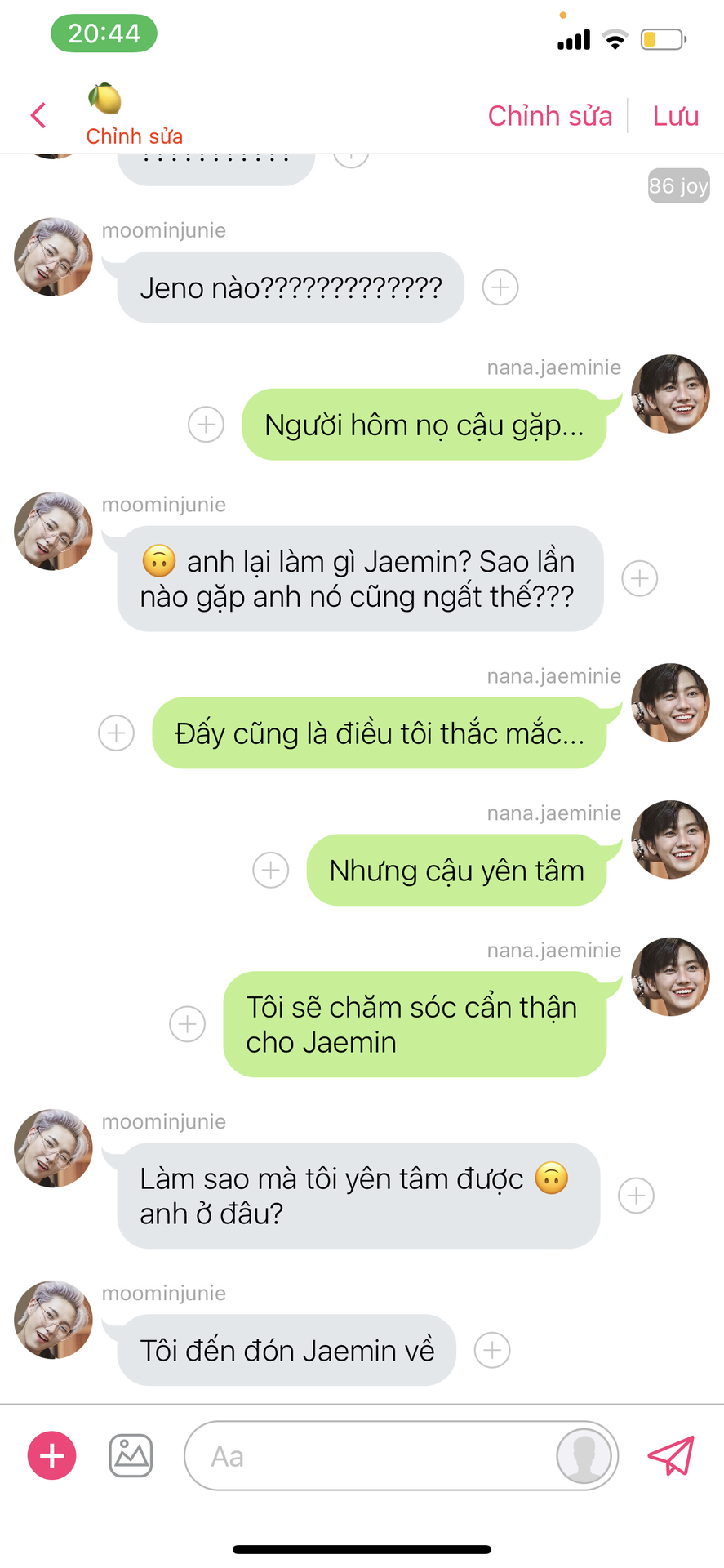Go back with the pink arrow
The width and height of the screenshot is (724, 1568).
(38, 115)
